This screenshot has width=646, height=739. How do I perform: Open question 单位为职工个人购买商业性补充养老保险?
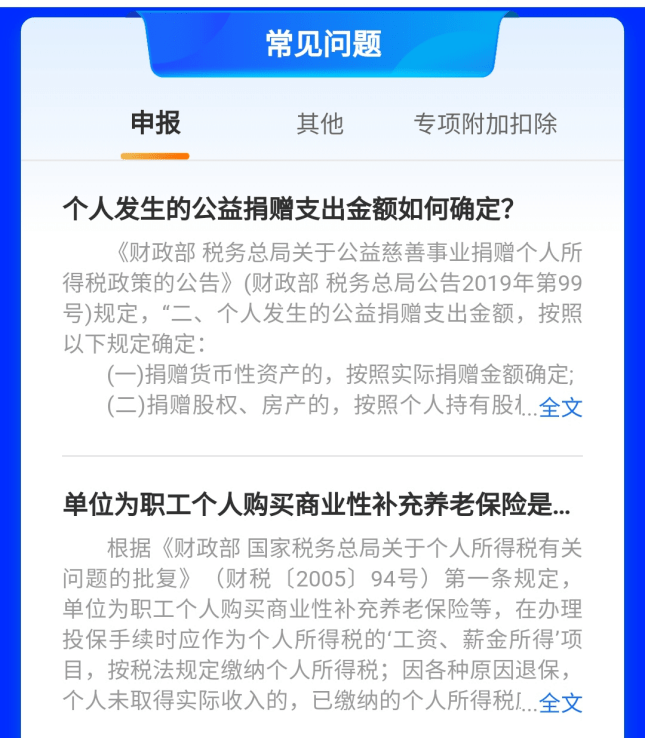[x=316, y=505]
